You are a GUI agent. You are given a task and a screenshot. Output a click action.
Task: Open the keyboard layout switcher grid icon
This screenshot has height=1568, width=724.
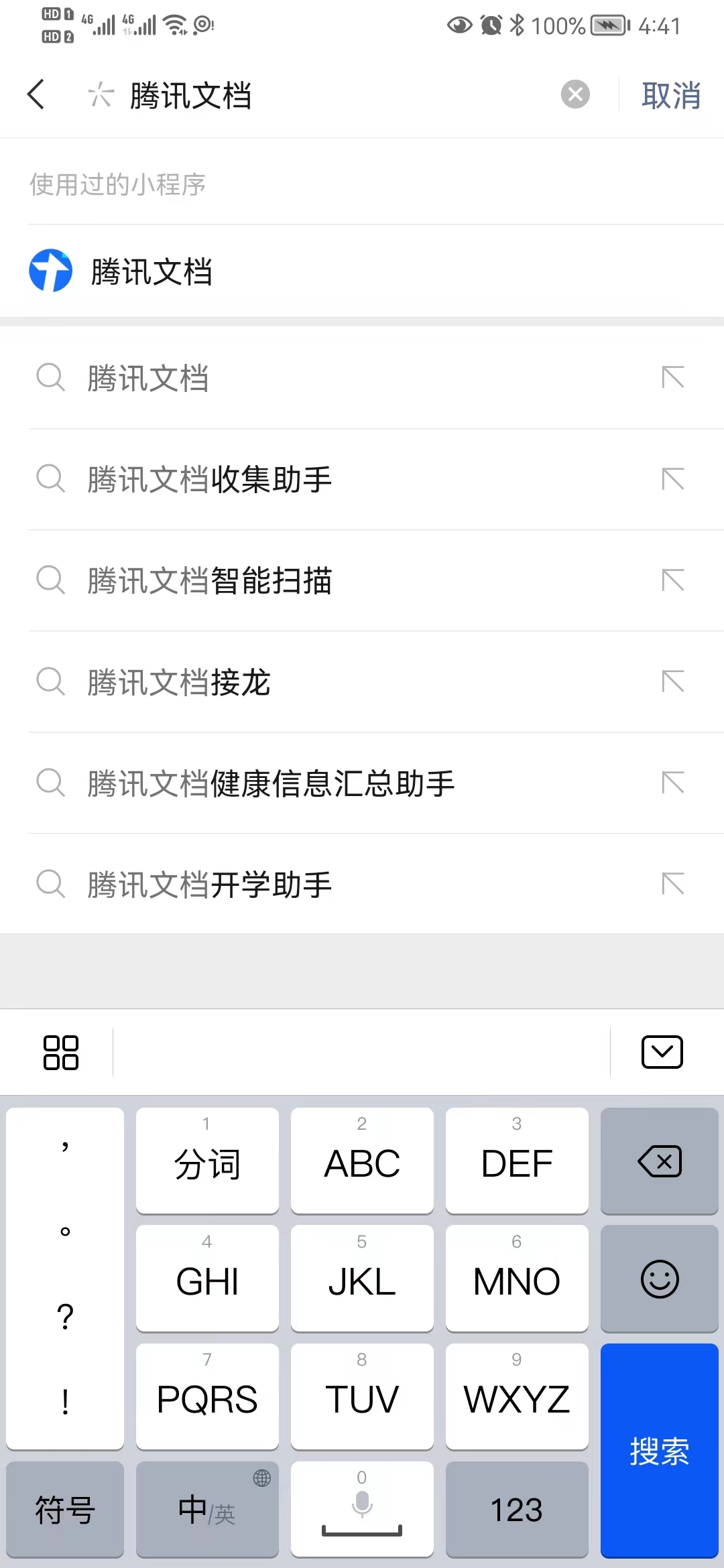60,1051
